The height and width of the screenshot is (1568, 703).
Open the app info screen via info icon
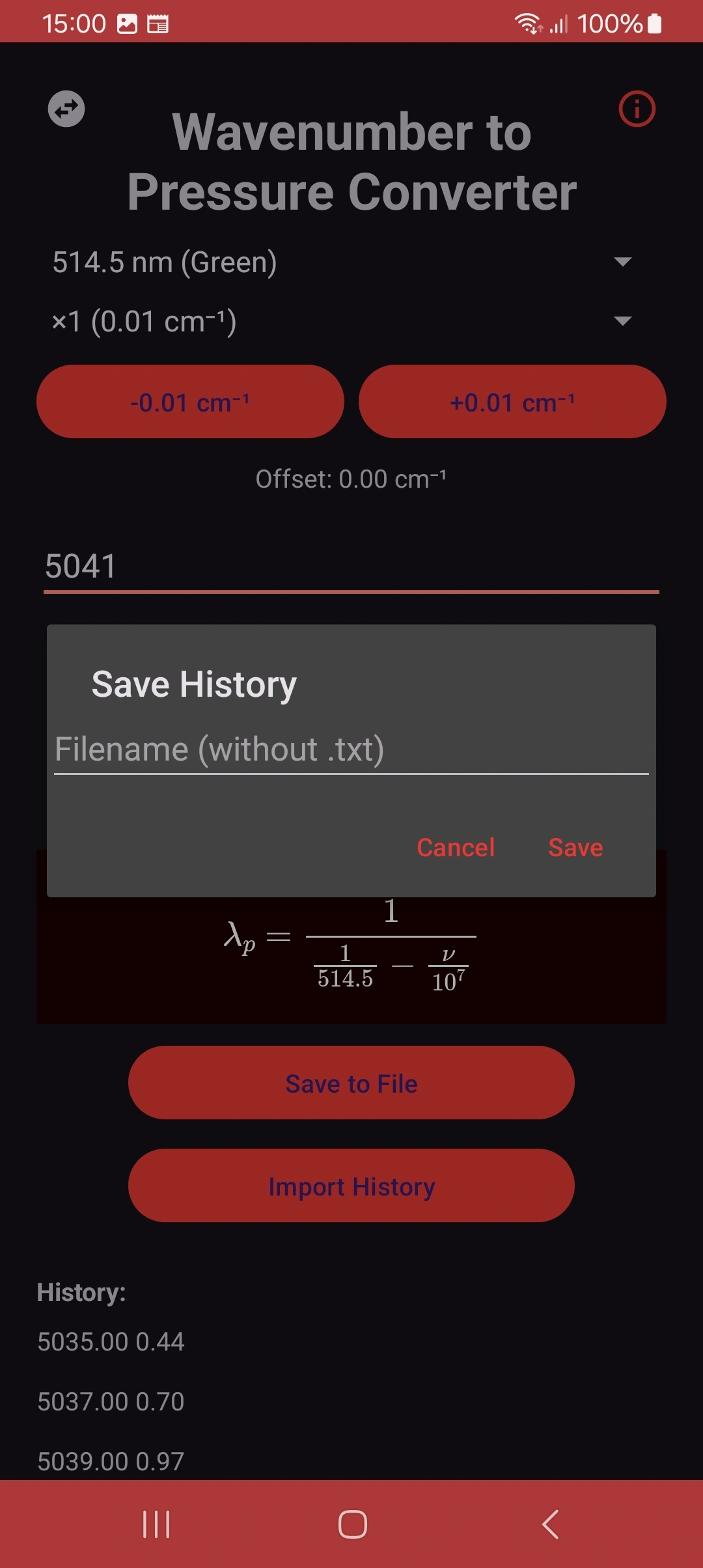636,109
